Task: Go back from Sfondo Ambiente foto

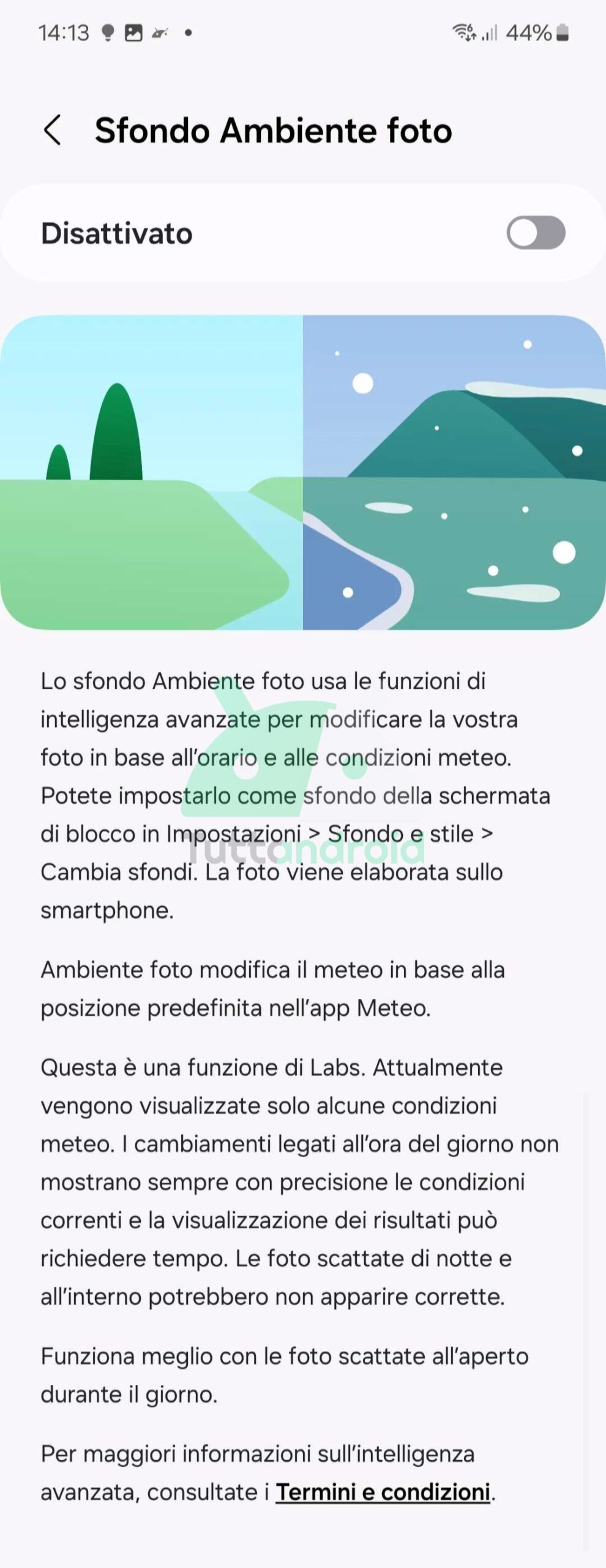Action: pyautogui.click(x=53, y=130)
